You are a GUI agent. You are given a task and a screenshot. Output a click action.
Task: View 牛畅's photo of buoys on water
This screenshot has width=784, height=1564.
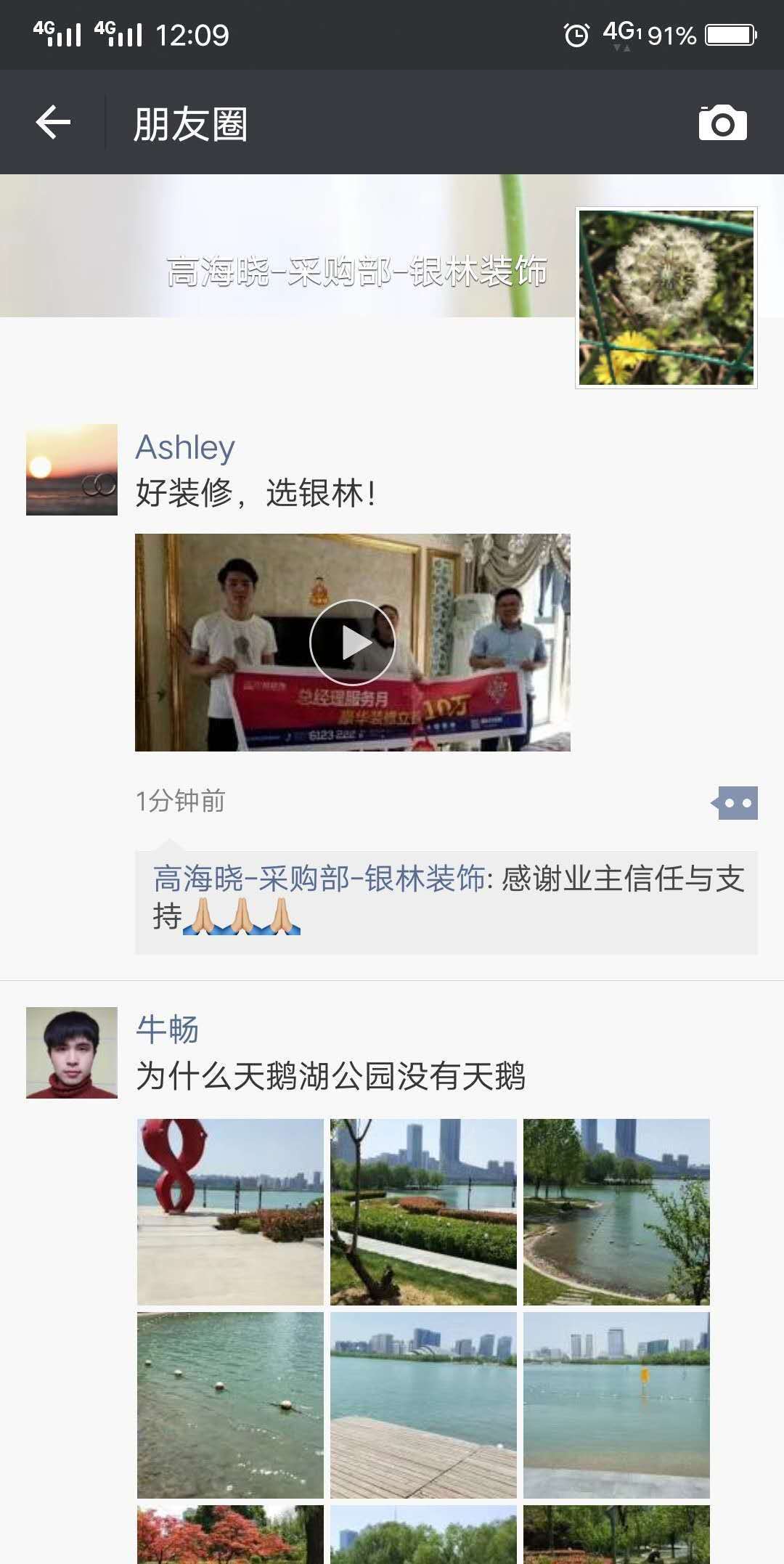(230, 1404)
